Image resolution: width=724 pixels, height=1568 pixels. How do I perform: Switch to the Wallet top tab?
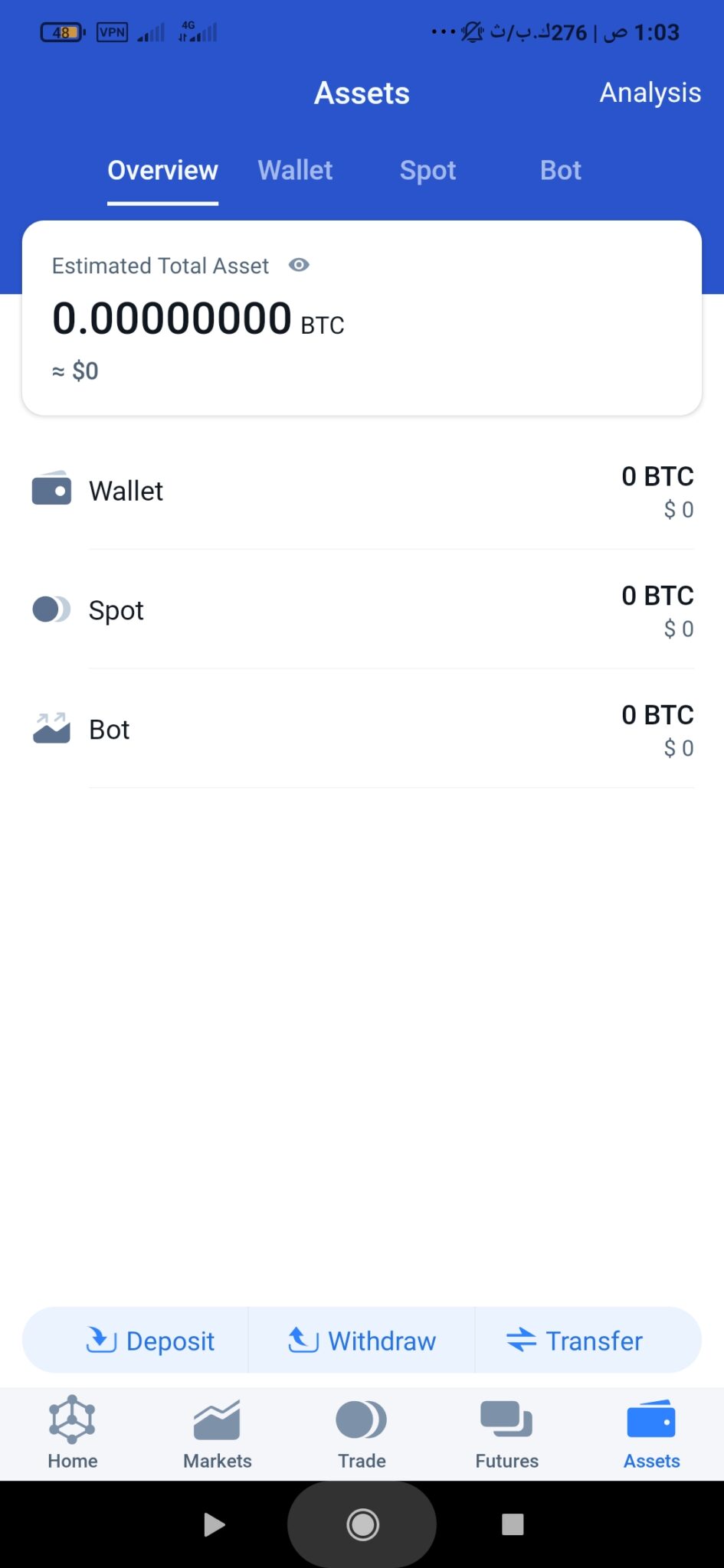coord(295,170)
